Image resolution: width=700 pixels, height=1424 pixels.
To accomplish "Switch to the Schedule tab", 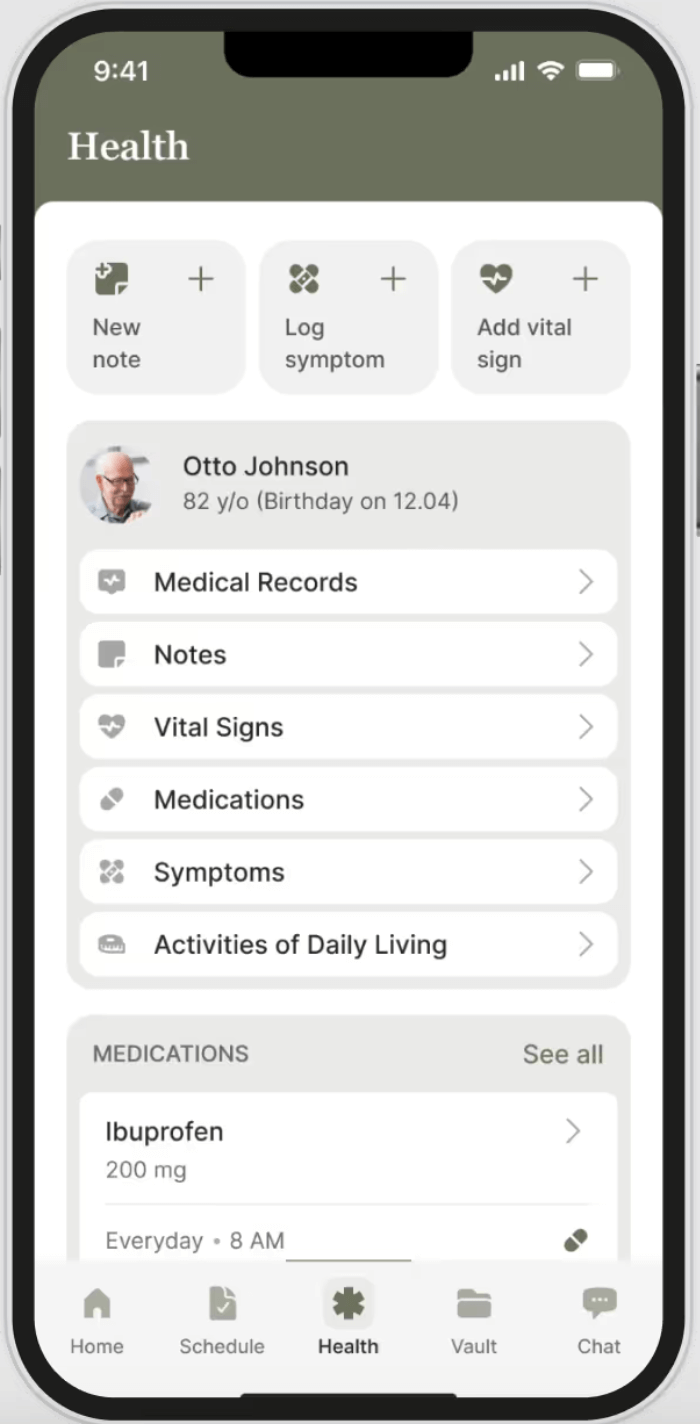I will [222, 1320].
